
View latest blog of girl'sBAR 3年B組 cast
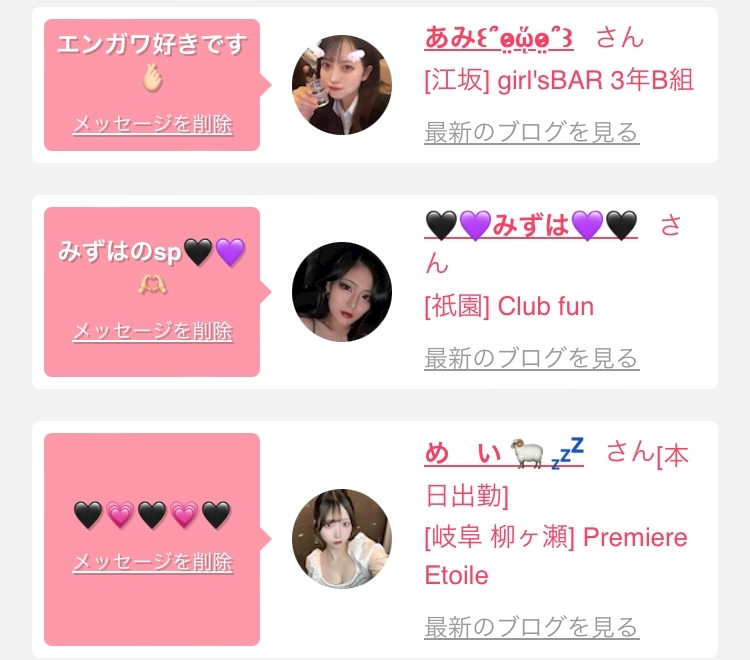532,132
